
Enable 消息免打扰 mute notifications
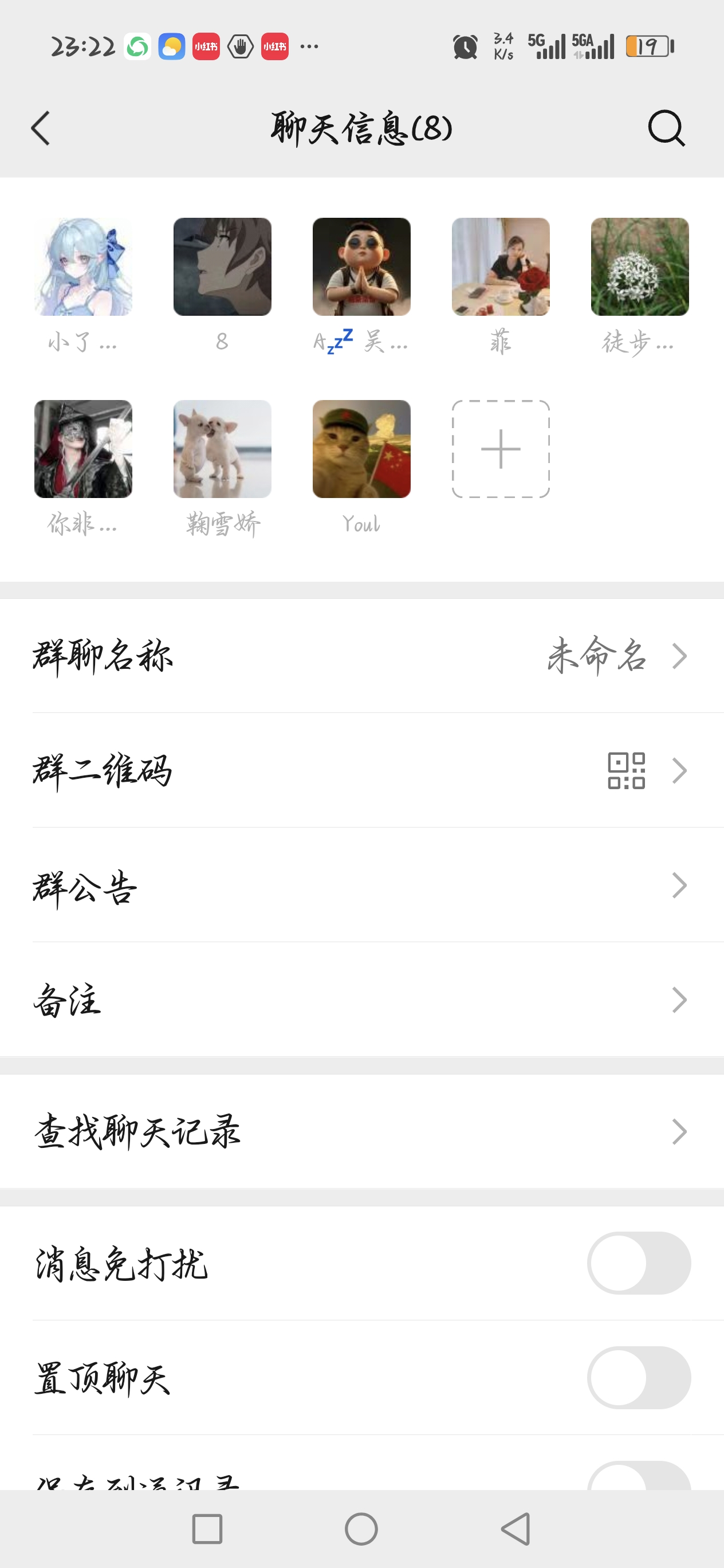(638, 1263)
